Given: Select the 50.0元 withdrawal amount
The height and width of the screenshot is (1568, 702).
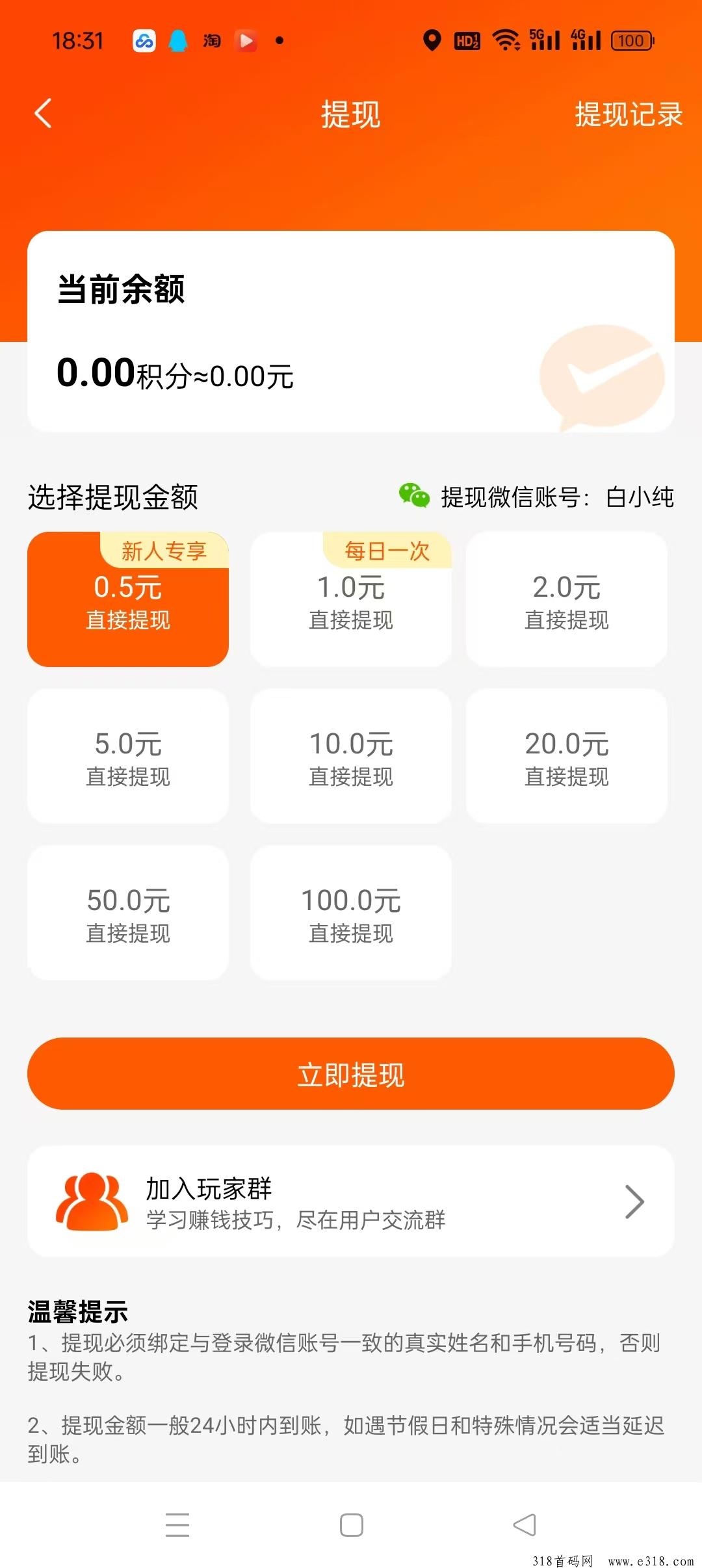Looking at the screenshot, I should tap(128, 913).
